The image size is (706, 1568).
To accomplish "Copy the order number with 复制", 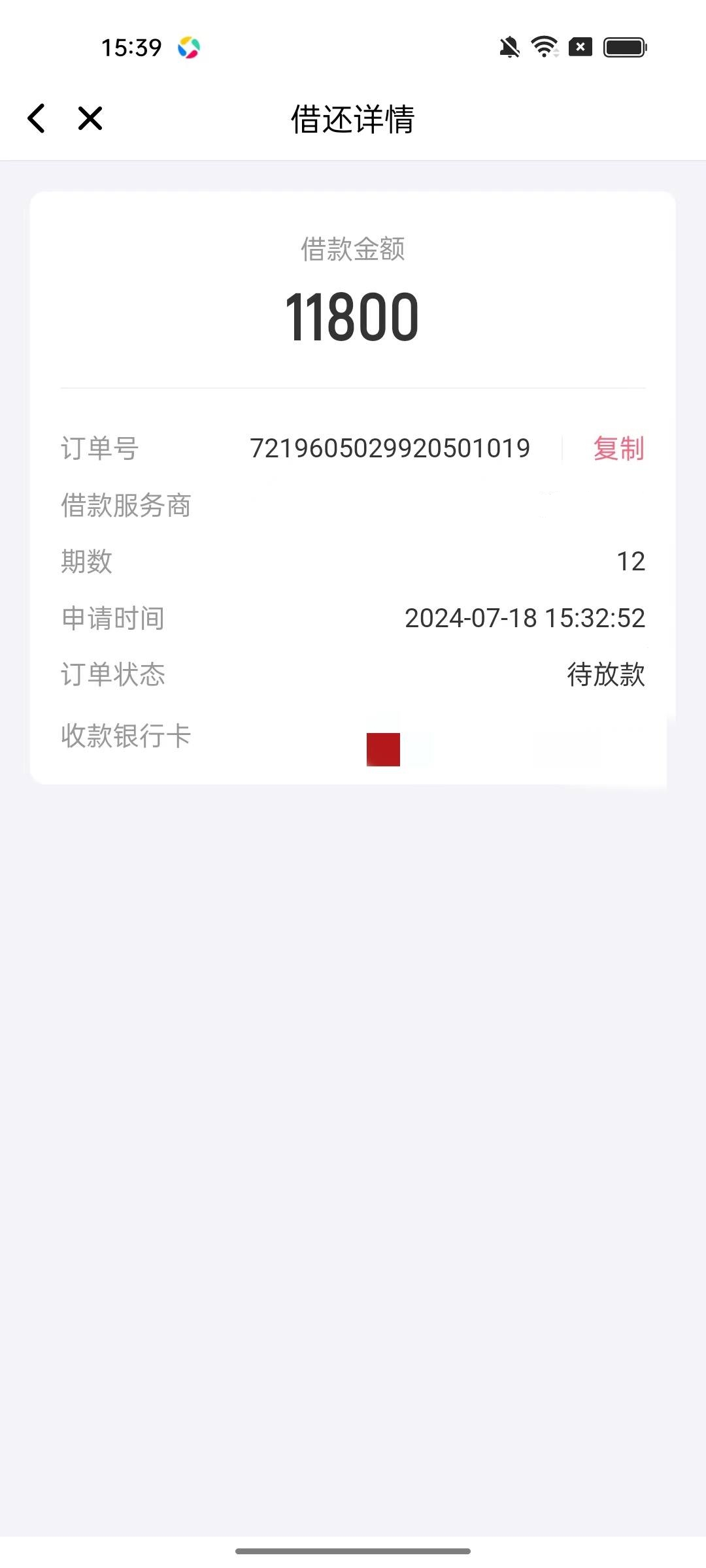I will point(618,448).
